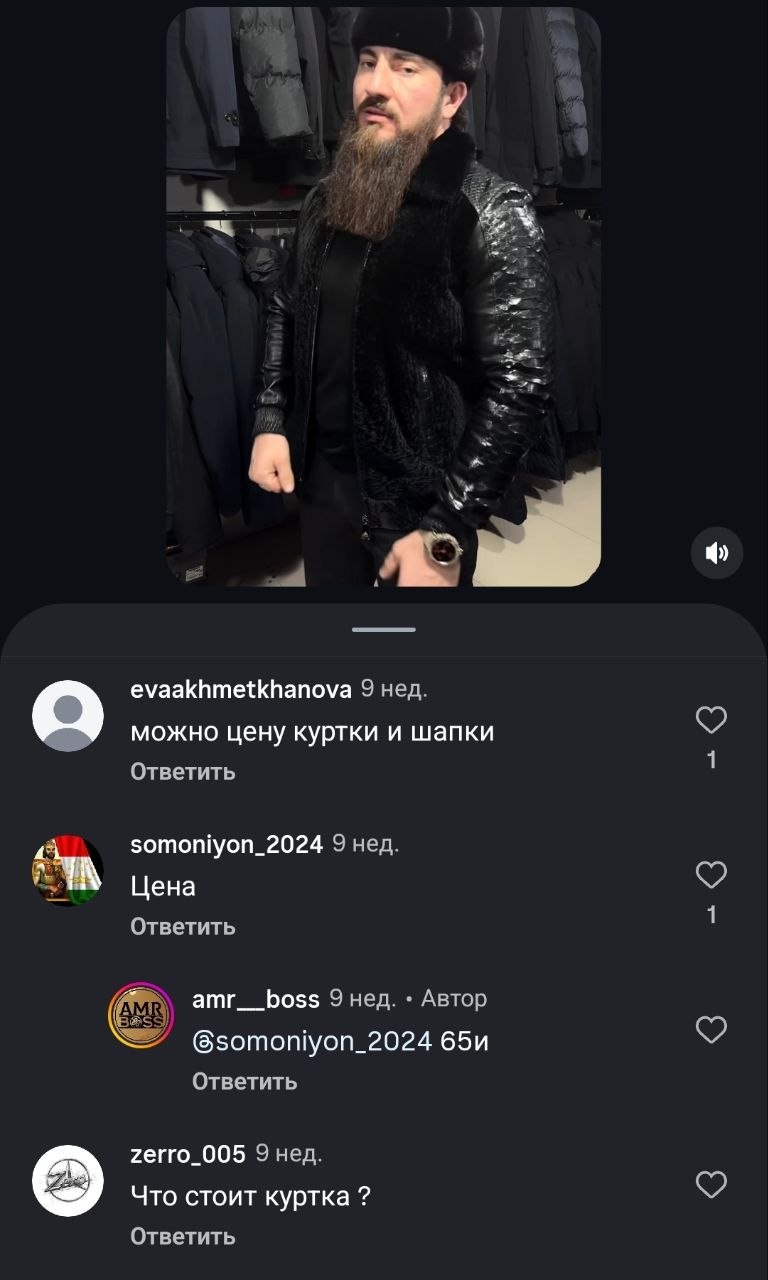Like amr__boss's reply "65и"
The image size is (768, 1280).
coord(711,1030)
